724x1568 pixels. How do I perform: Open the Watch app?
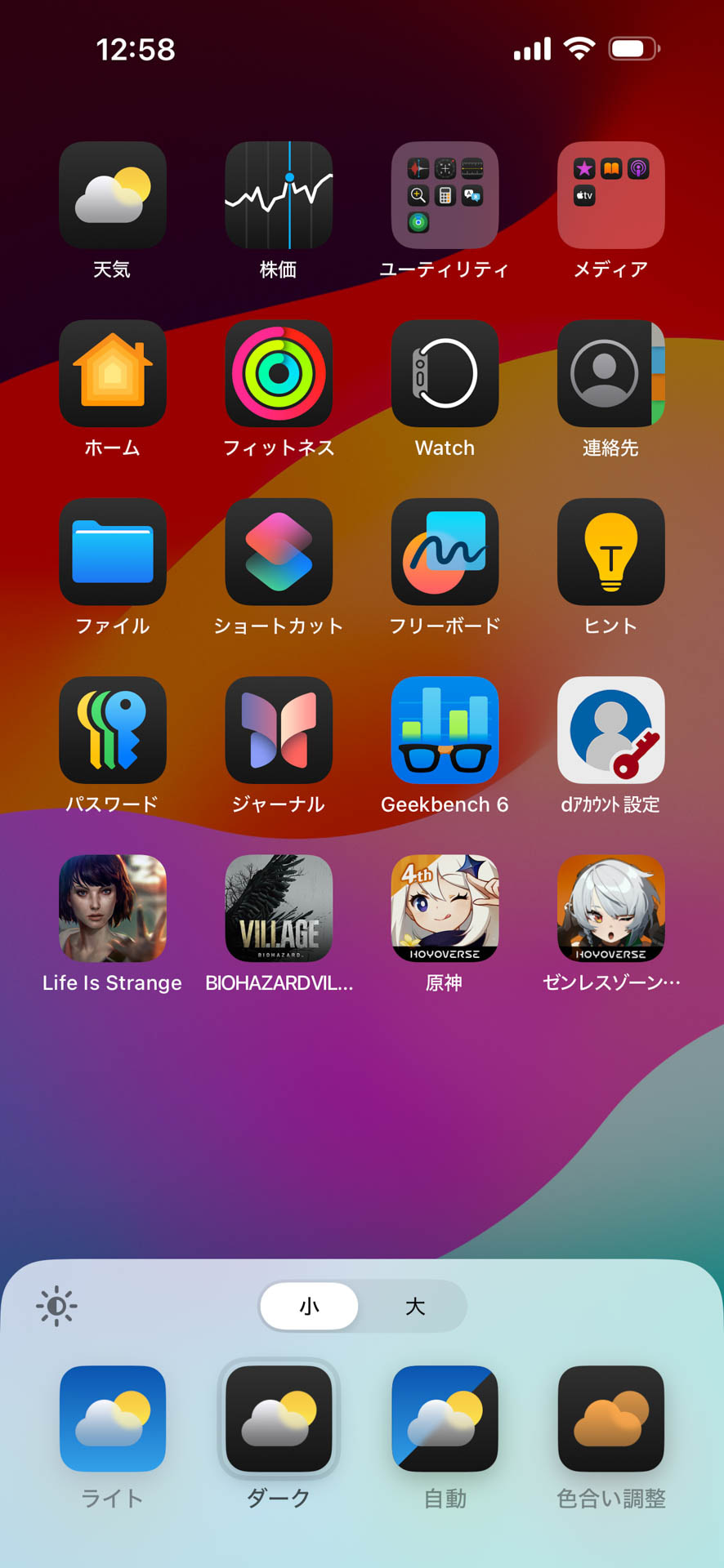coord(445,373)
